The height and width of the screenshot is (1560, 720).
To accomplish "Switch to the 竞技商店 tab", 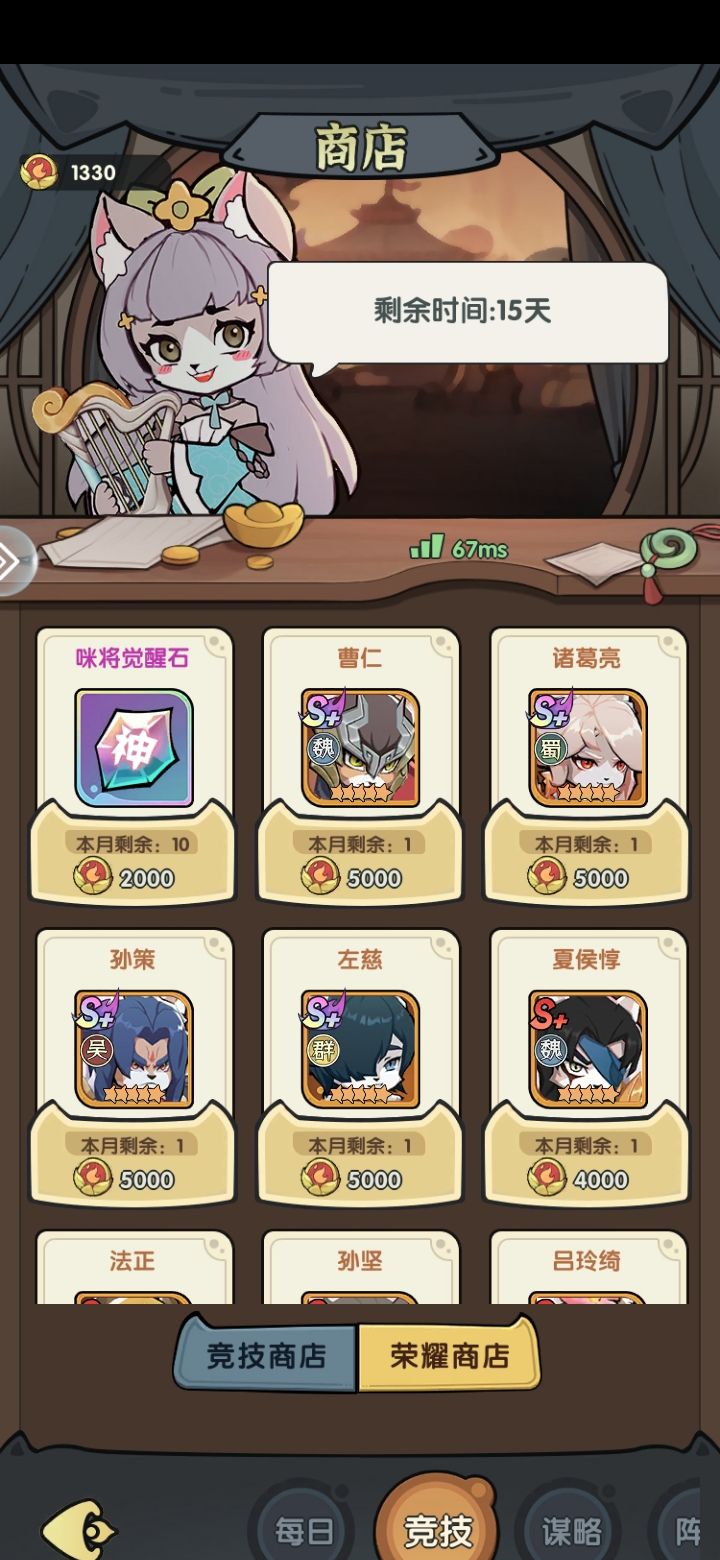I will (x=267, y=1356).
